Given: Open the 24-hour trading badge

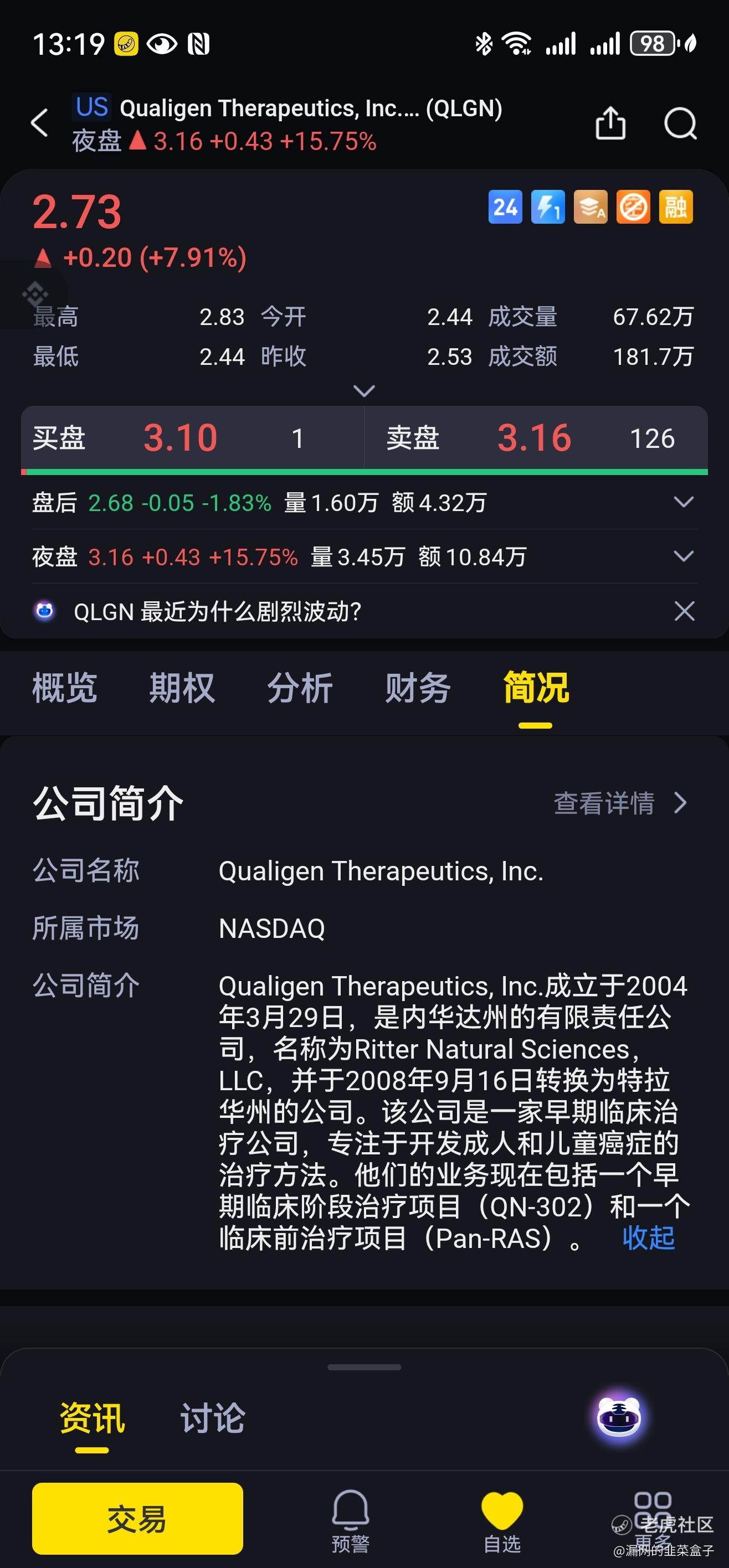Looking at the screenshot, I should tap(505, 208).
